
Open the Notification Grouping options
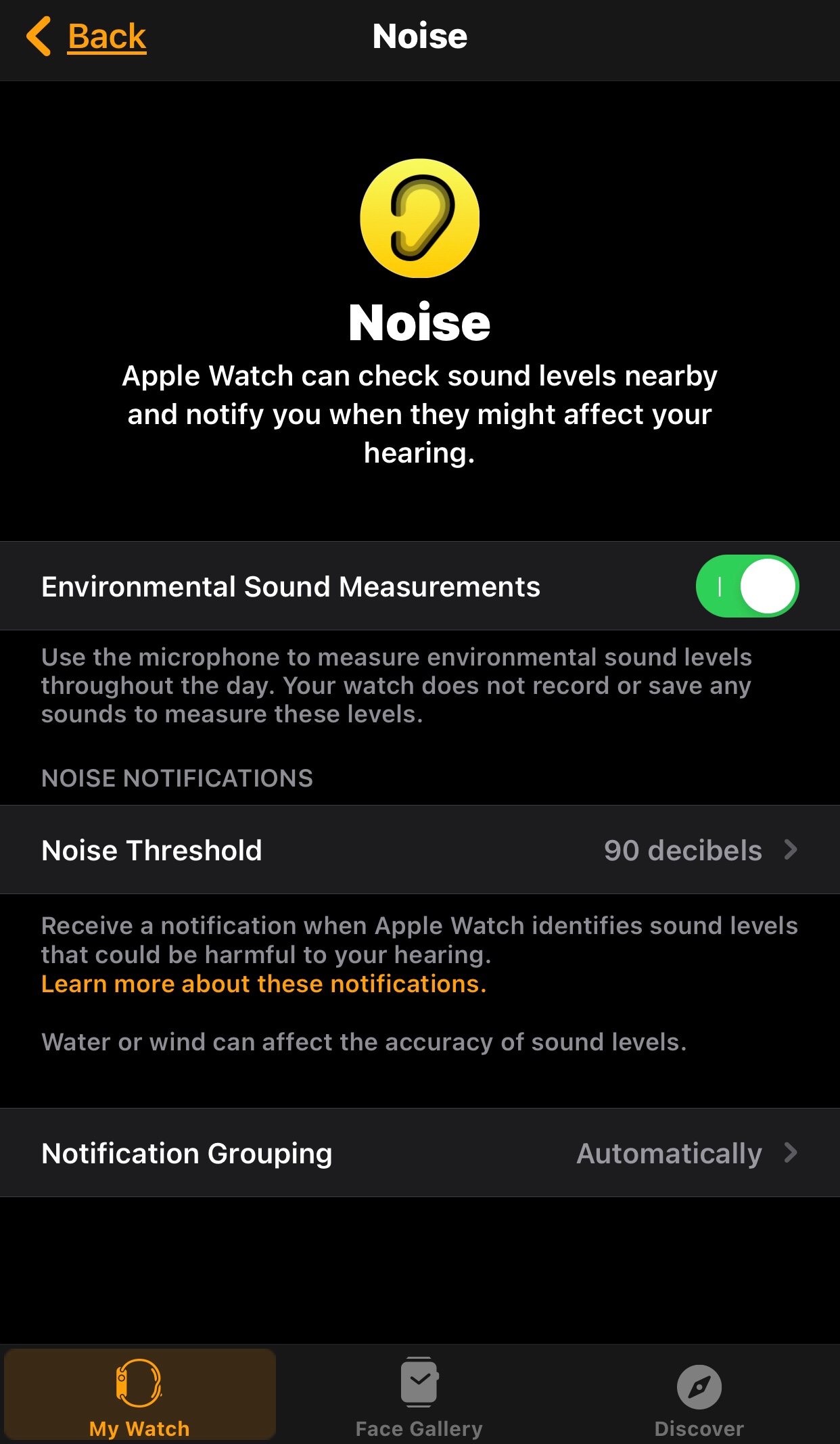(x=419, y=1153)
